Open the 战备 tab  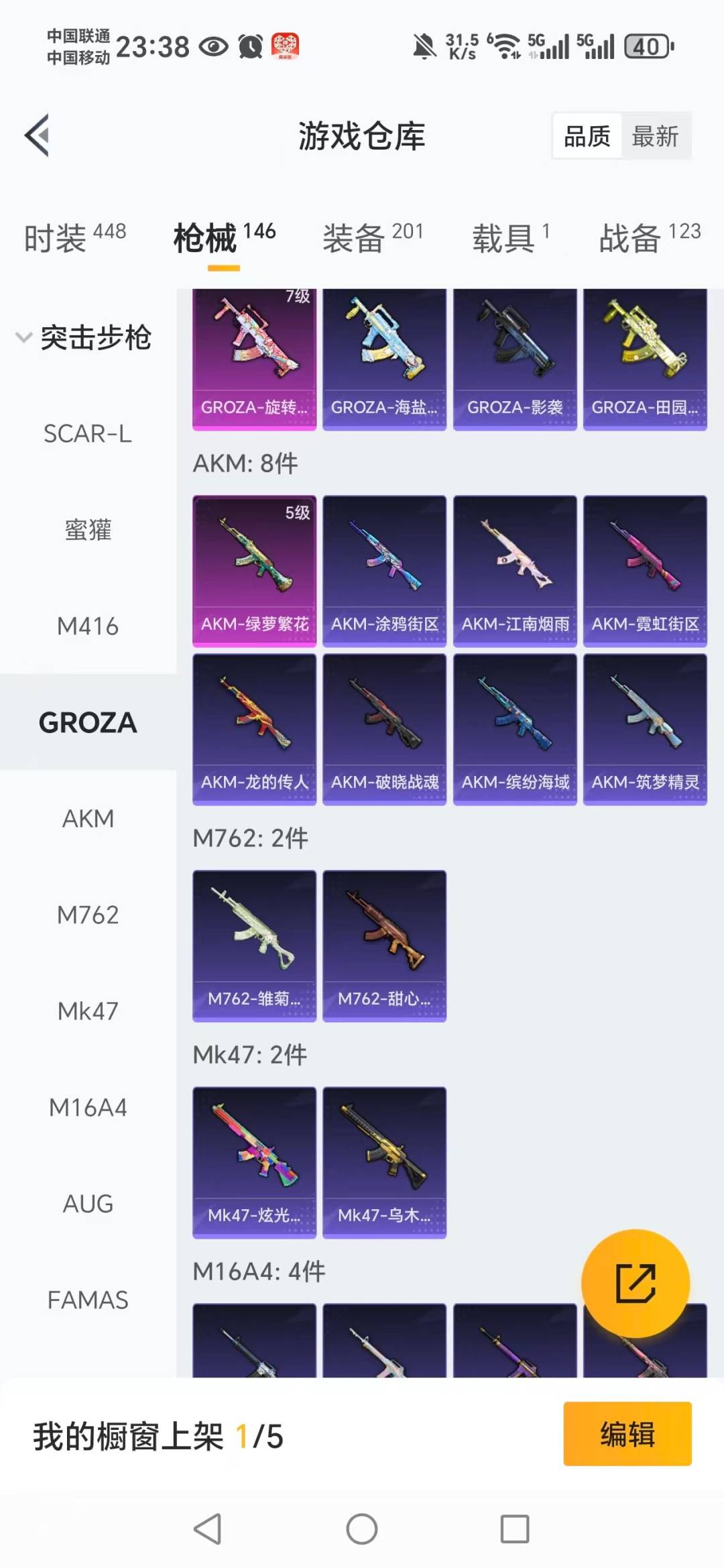click(649, 238)
